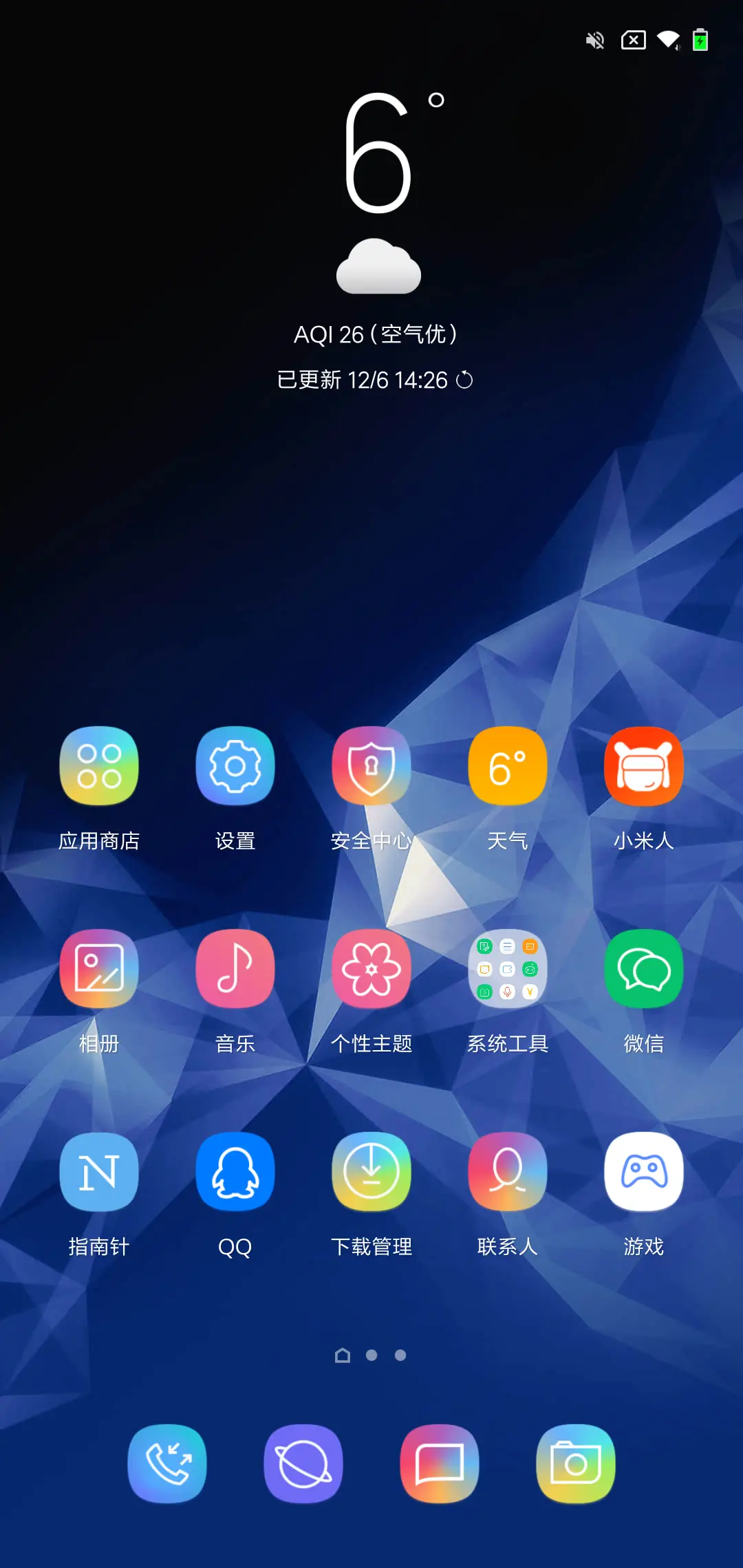Launch the 小米人 app

click(x=644, y=766)
